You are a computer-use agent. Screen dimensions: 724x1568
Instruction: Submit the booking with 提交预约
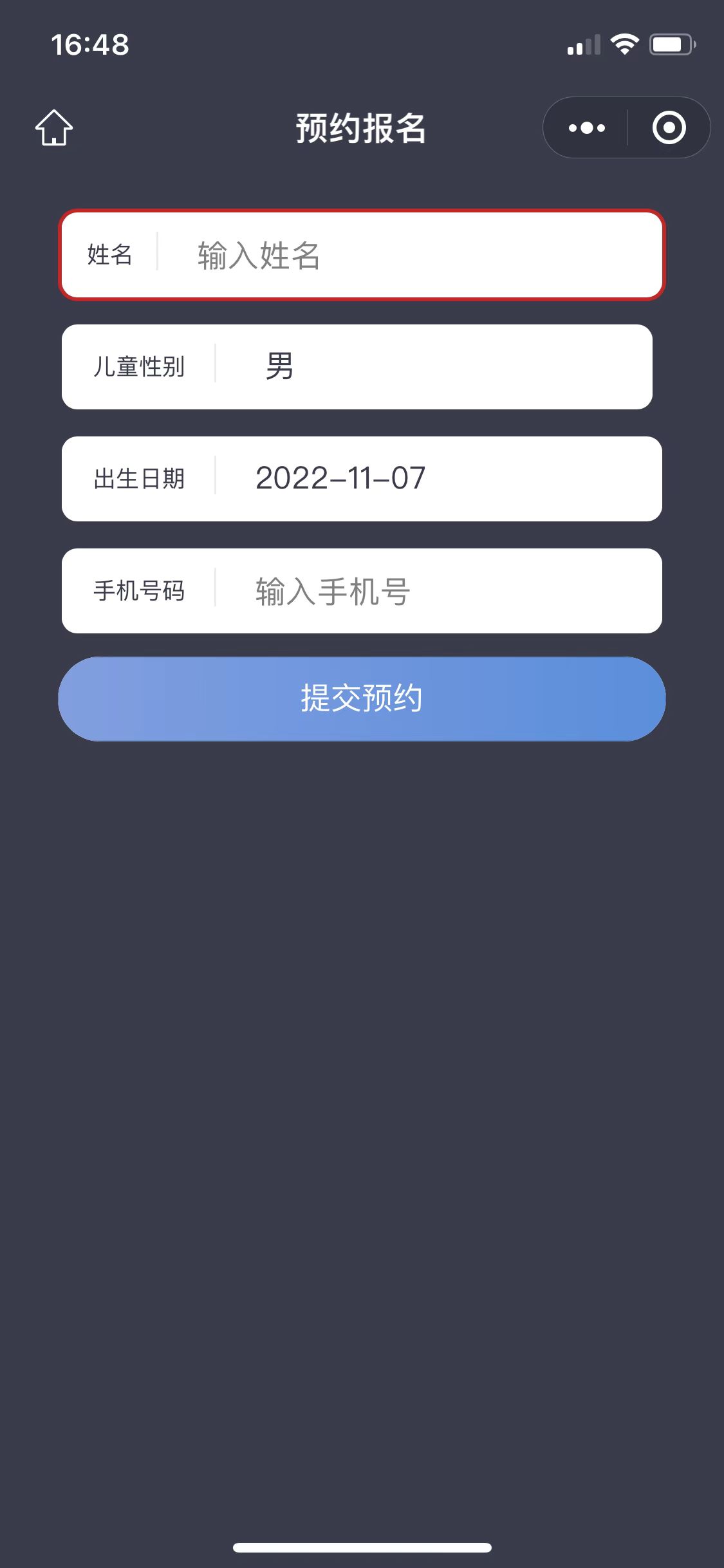click(x=362, y=699)
